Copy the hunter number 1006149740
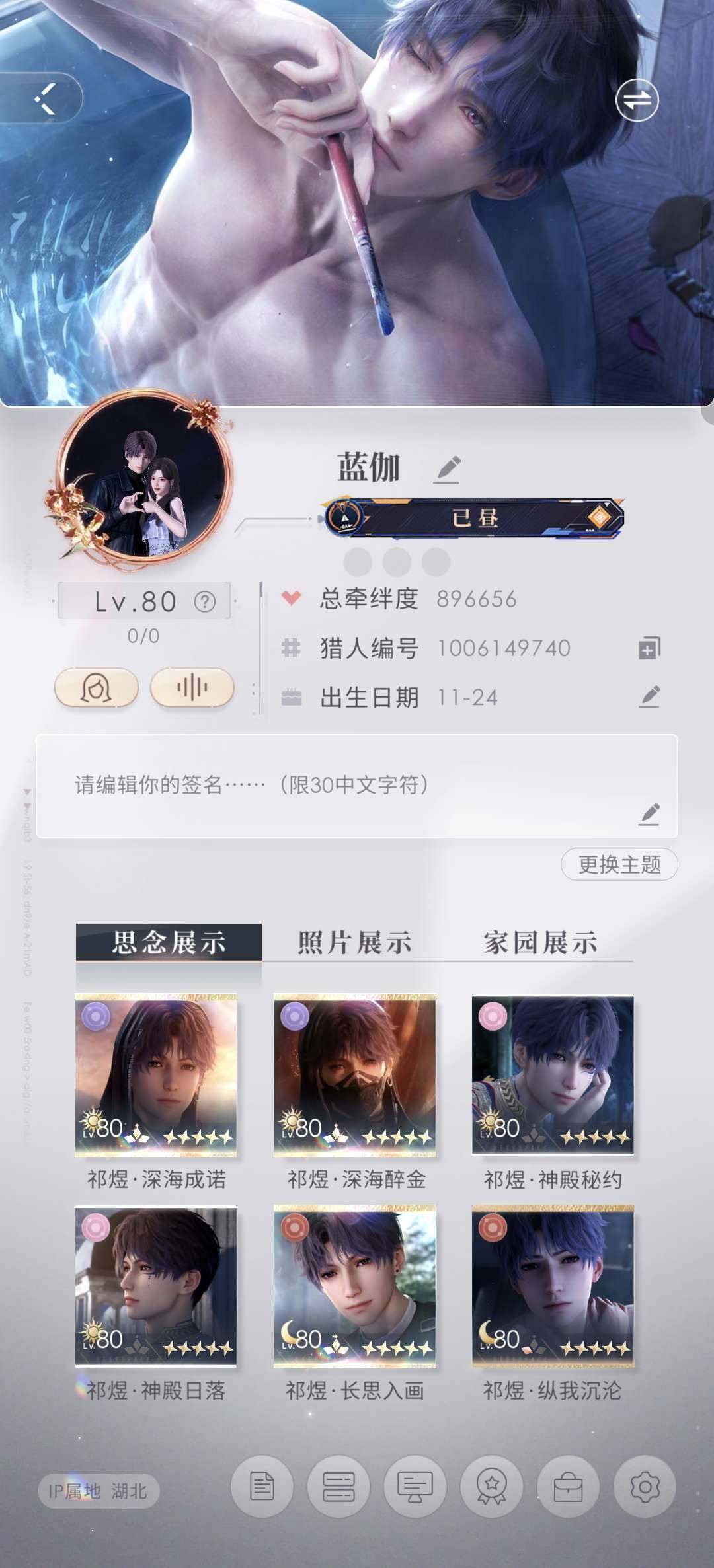The image size is (714, 1568). point(649,648)
